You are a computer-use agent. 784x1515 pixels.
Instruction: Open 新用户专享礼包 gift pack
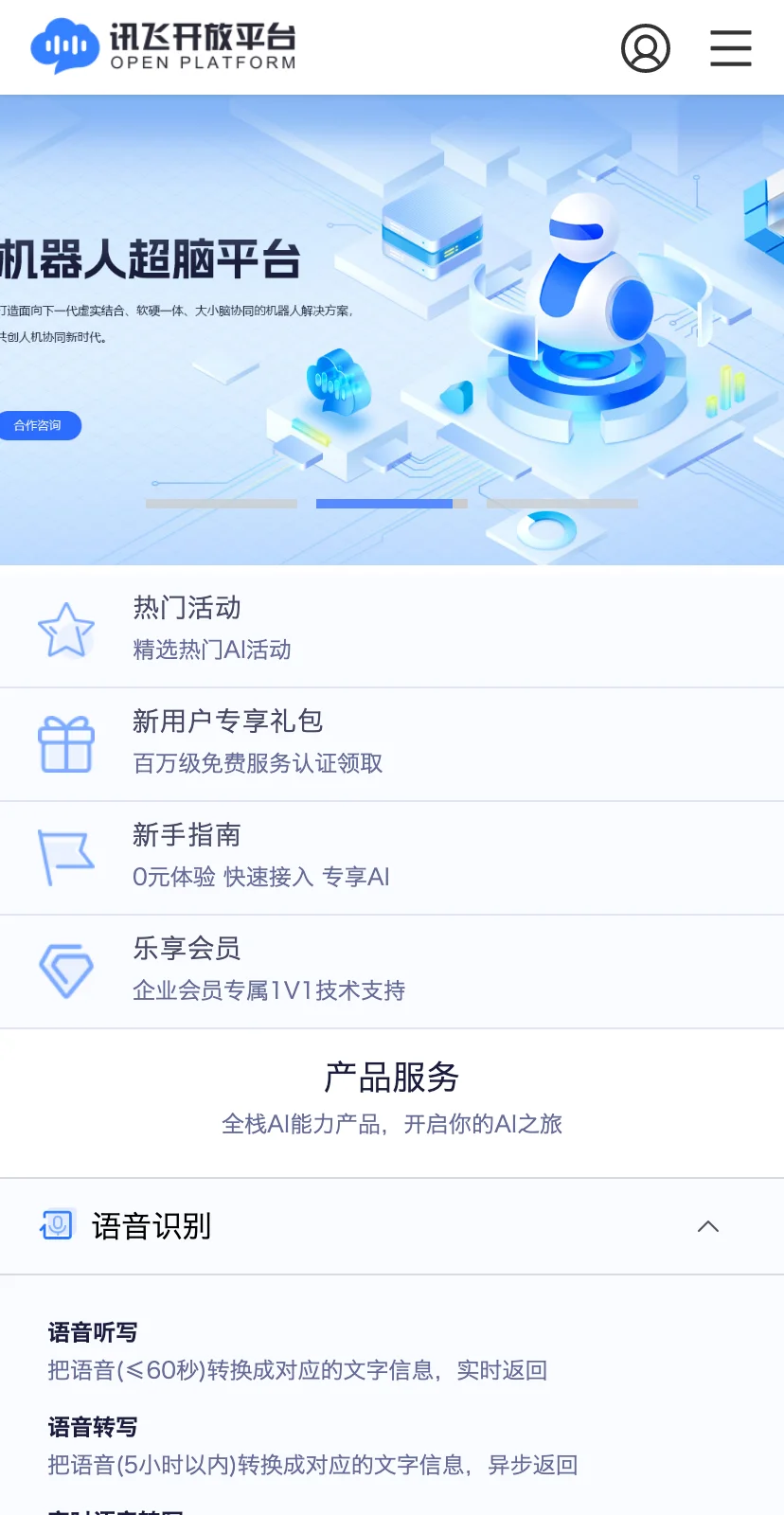pos(392,743)
